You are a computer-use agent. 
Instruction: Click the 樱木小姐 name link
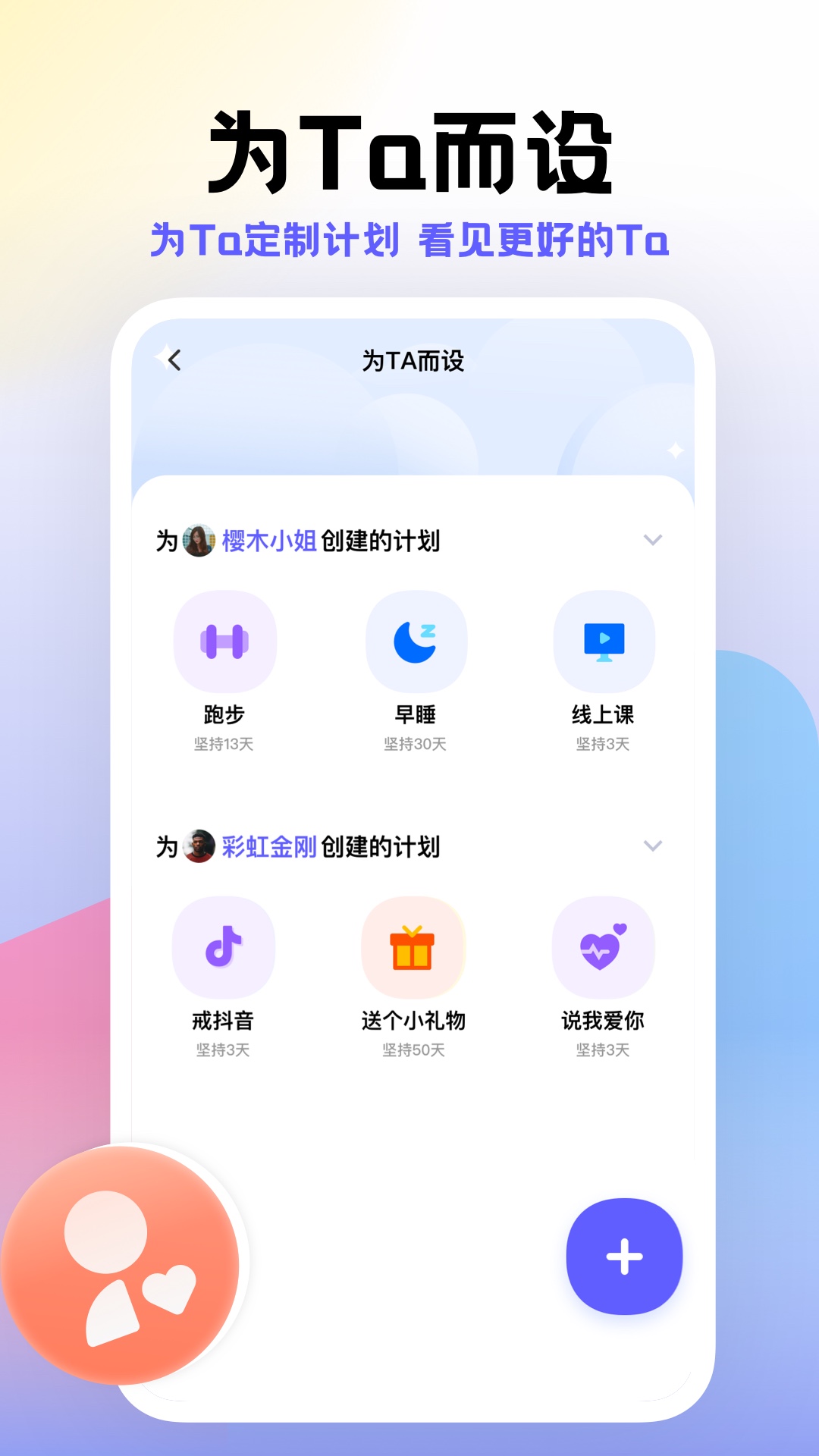click(x=267, y=541)
